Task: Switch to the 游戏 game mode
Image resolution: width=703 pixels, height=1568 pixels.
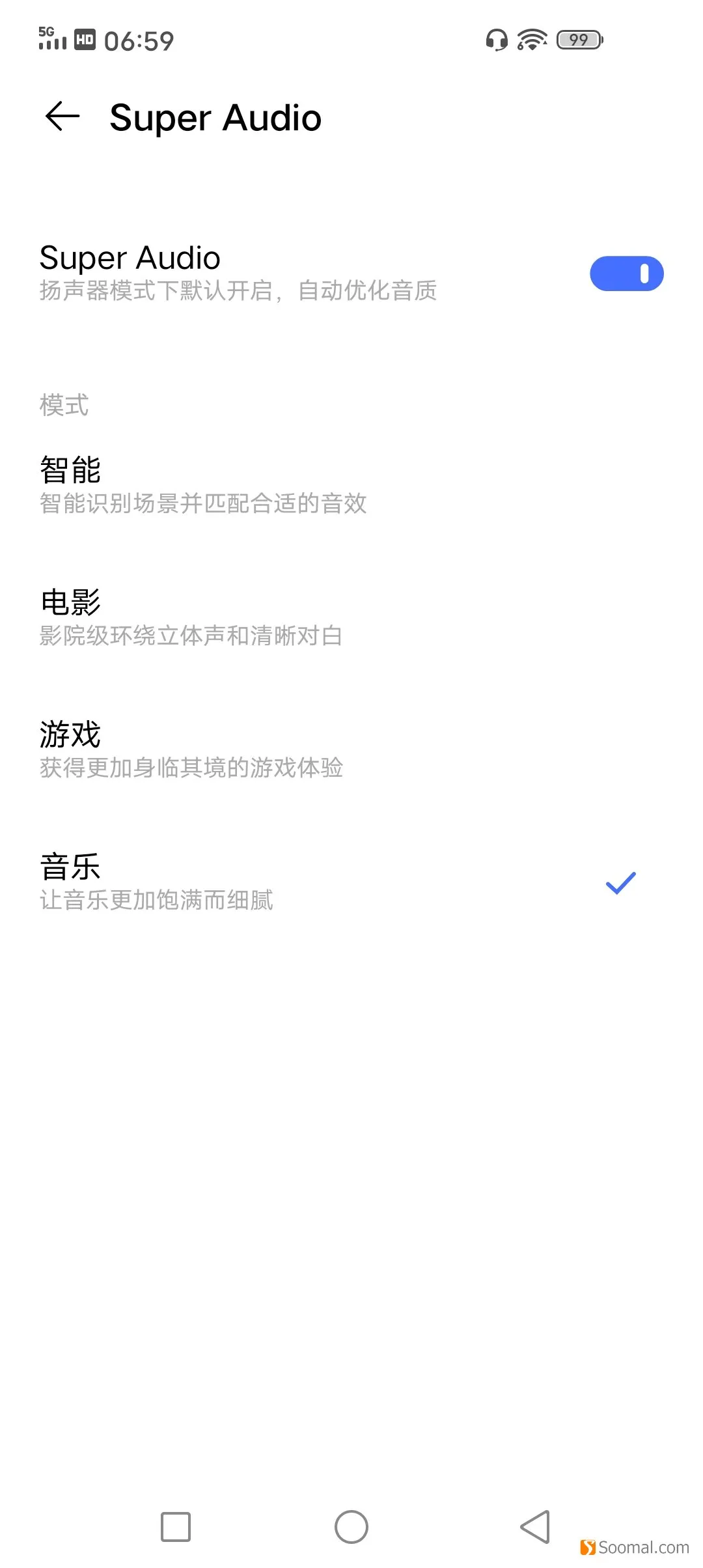Action: (x=351, y=749)
